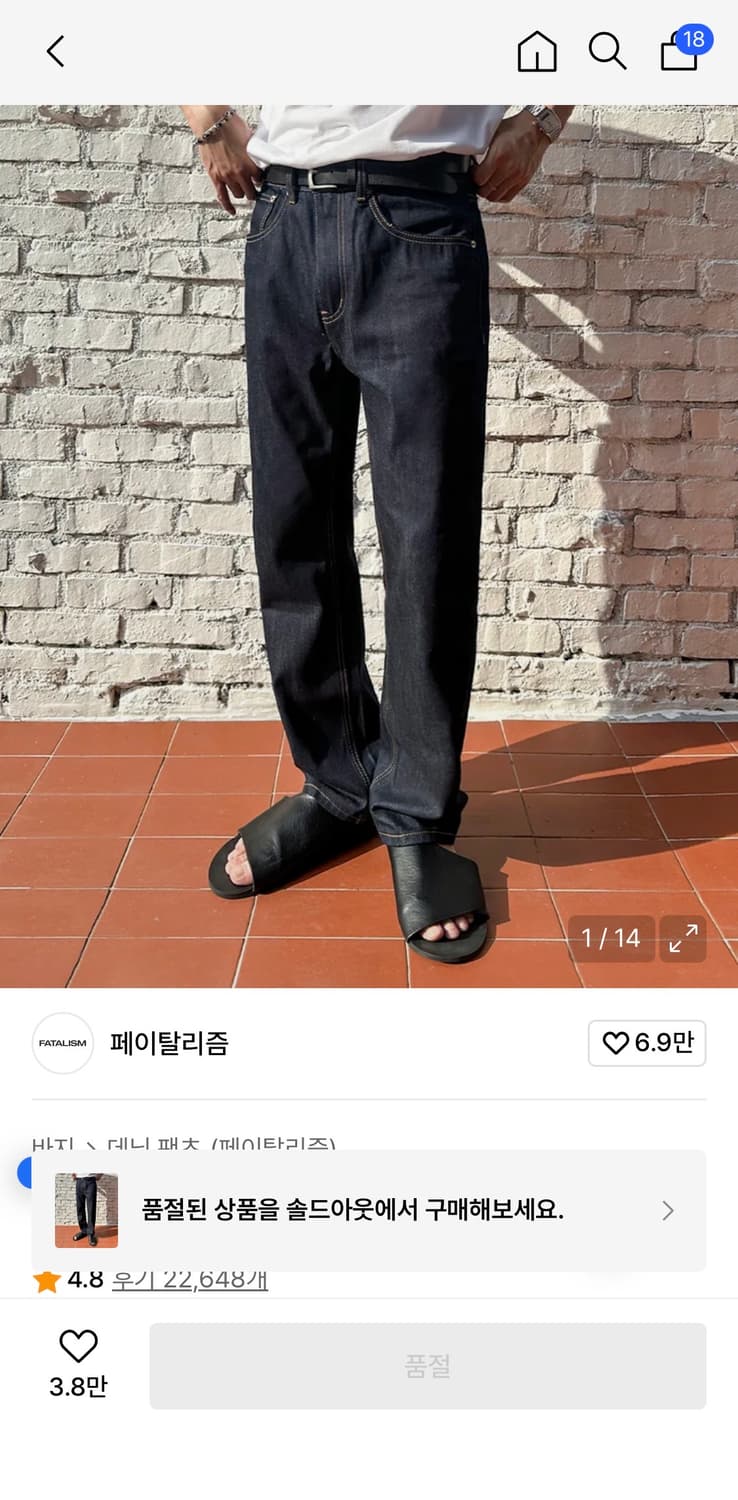Click the FATALISM brand logo
The image size is (738, 1500).
pos(62,1043)
